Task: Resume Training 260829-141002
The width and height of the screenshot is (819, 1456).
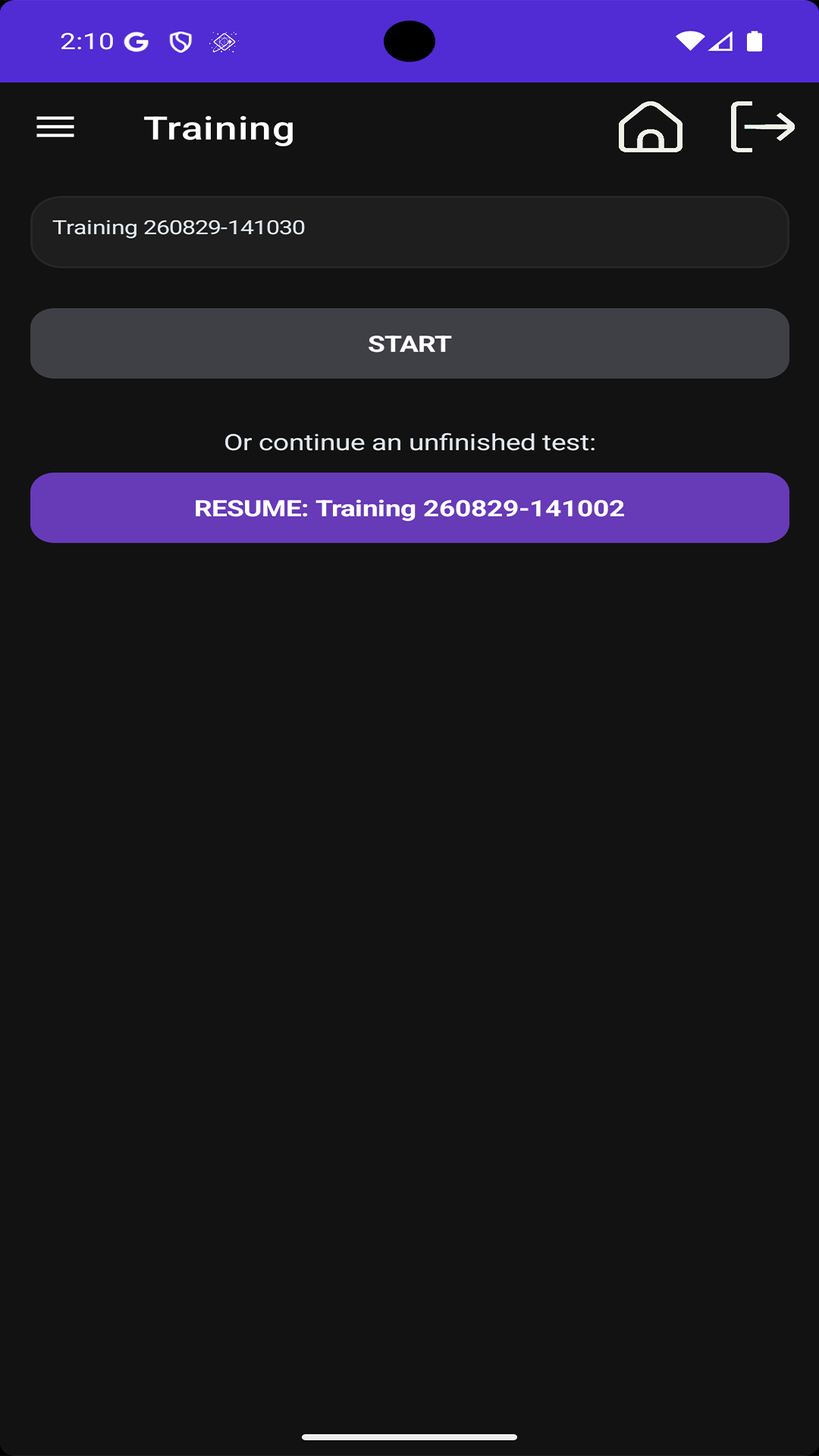Action: coord(409,508)
